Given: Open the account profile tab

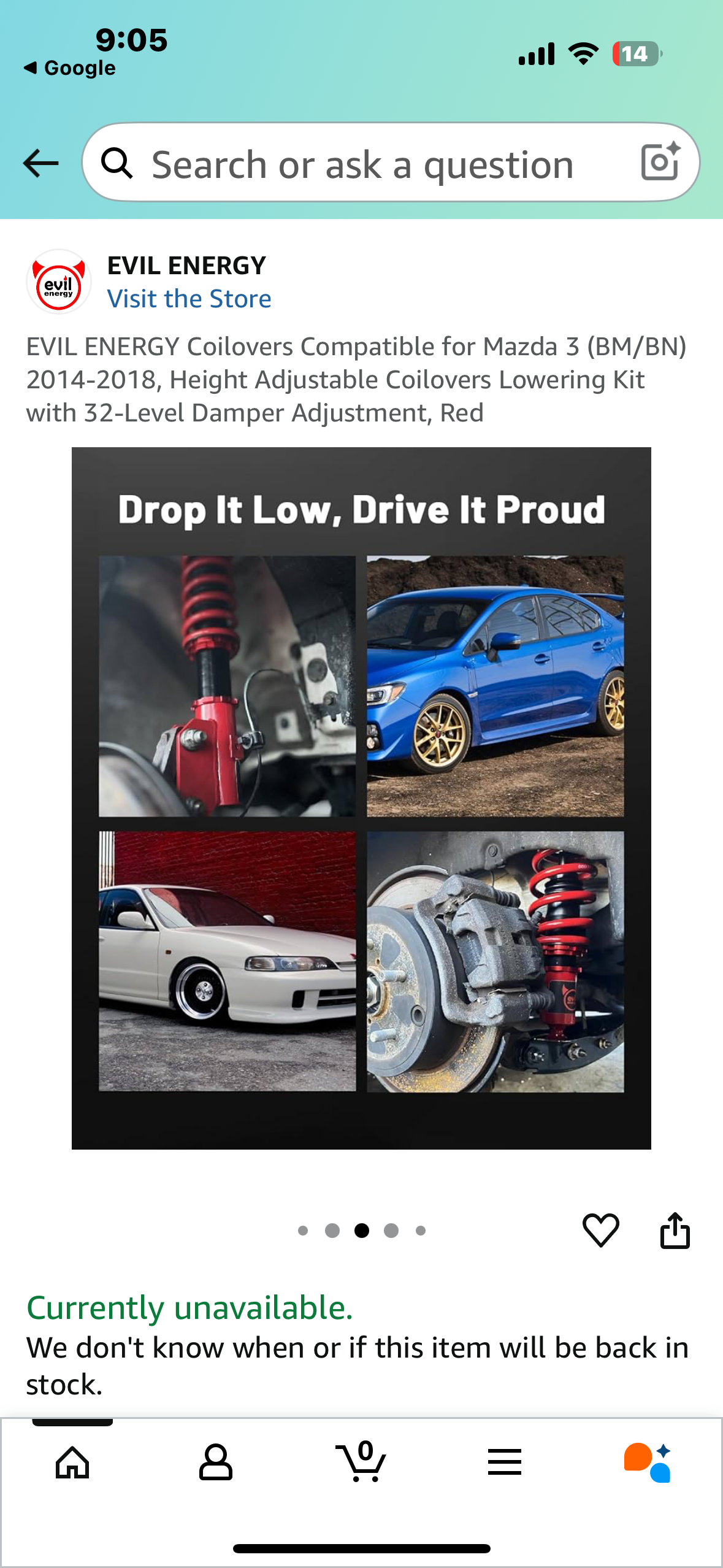Looking at the screenshot, I should pos(216,1462).
